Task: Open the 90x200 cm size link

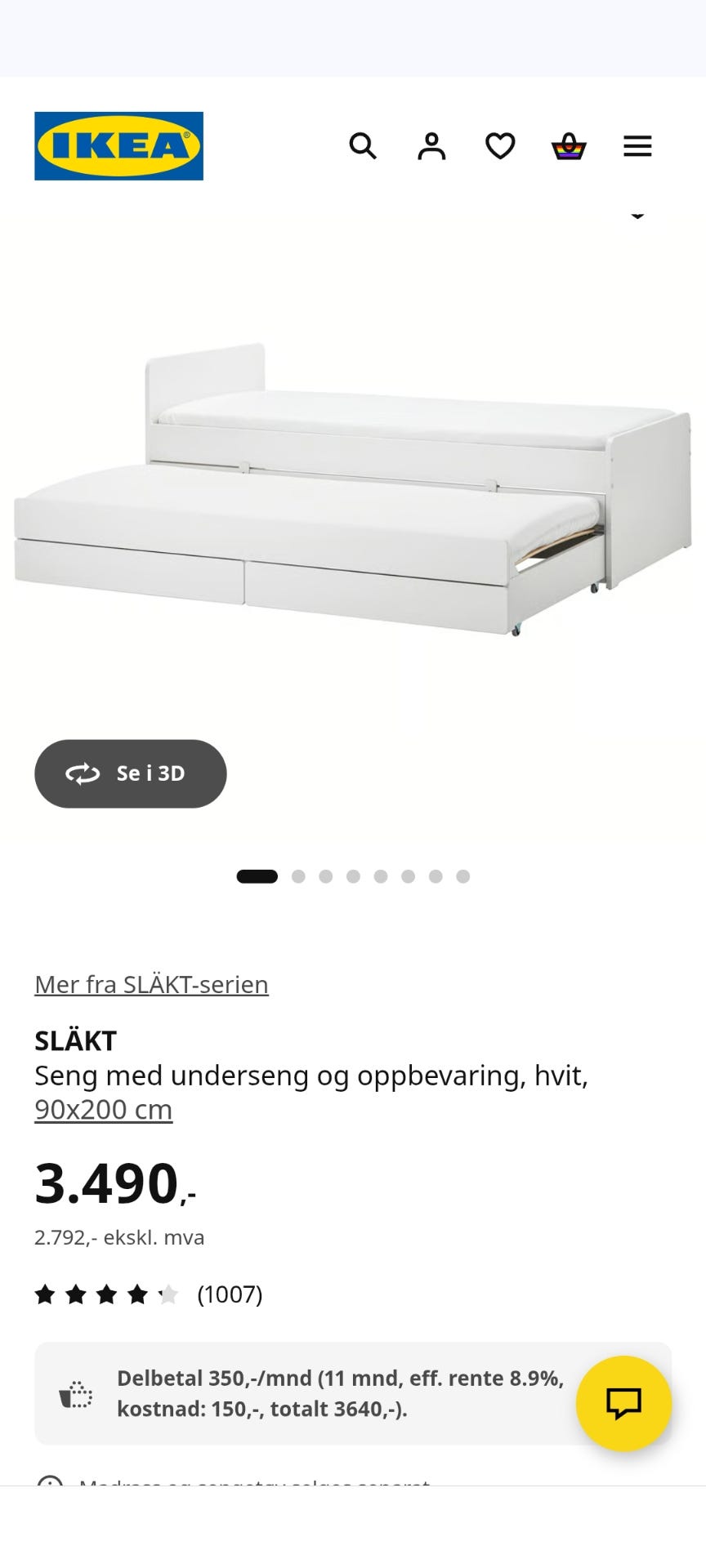Action: [x=103, y=1109]
